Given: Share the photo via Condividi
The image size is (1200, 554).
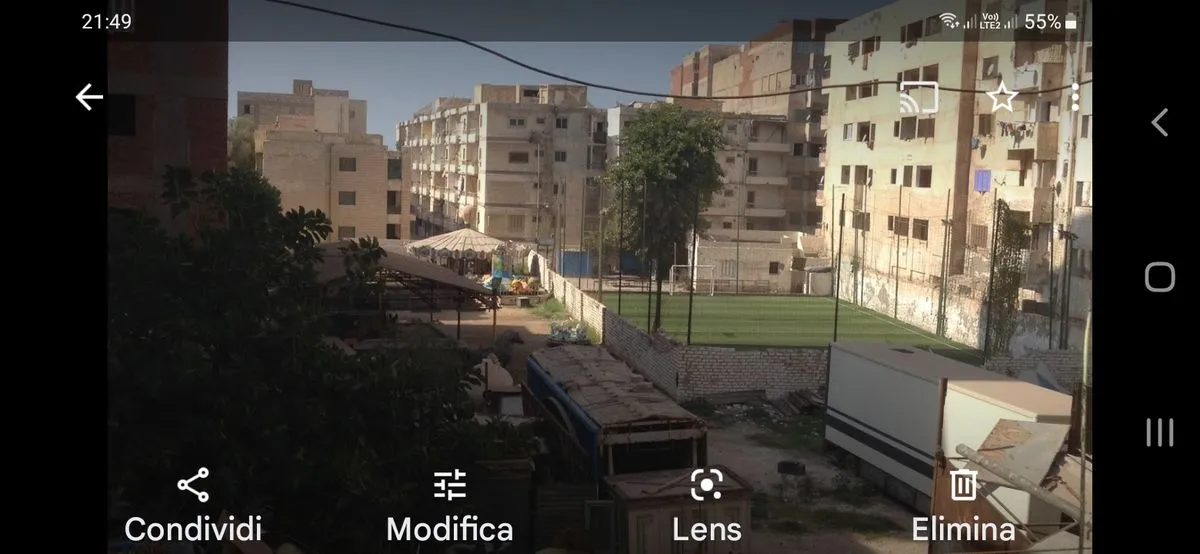Looking at the screenshot, I should click(193, 505).
